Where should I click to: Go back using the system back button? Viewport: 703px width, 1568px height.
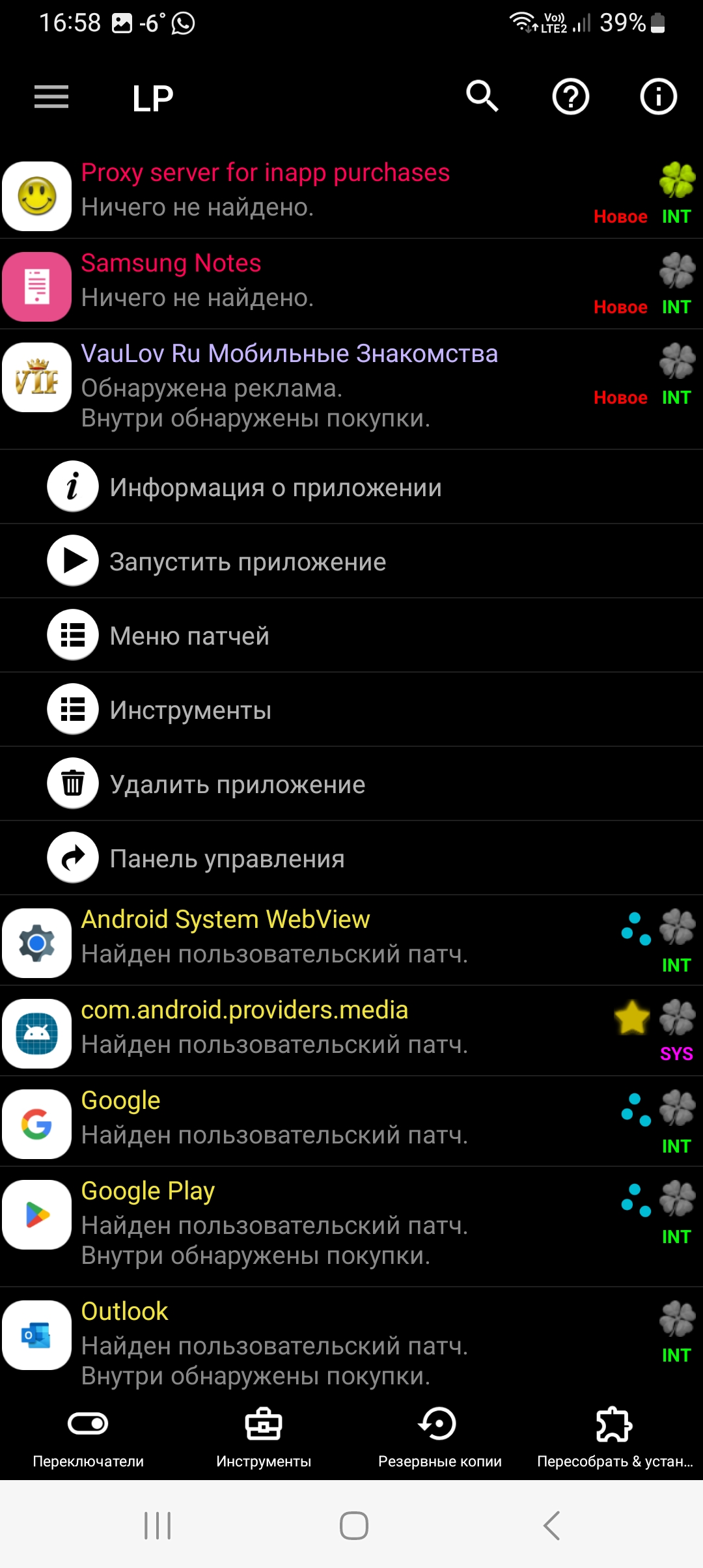tap(552, 1525)
